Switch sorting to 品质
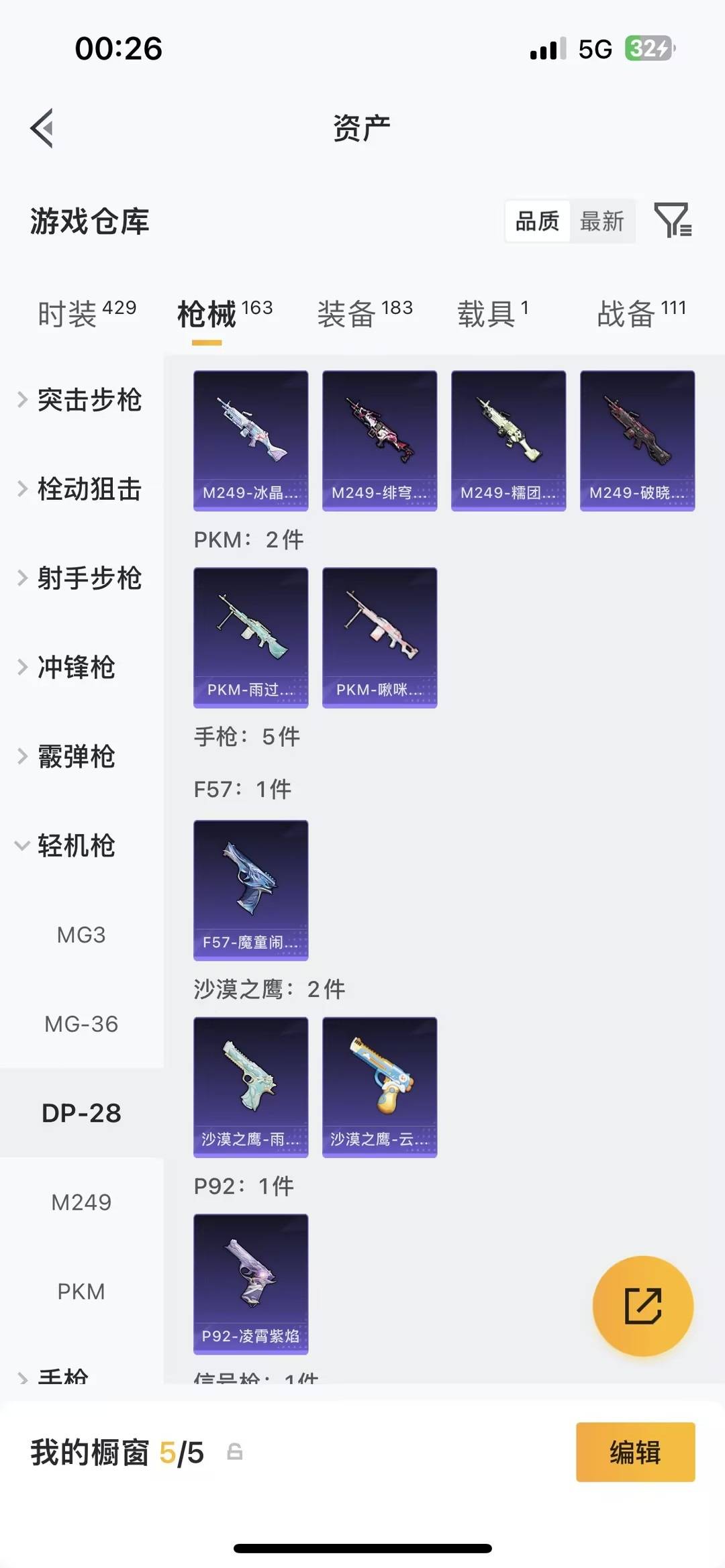This screenshot has height=1568, width=725. click(536, 221)
